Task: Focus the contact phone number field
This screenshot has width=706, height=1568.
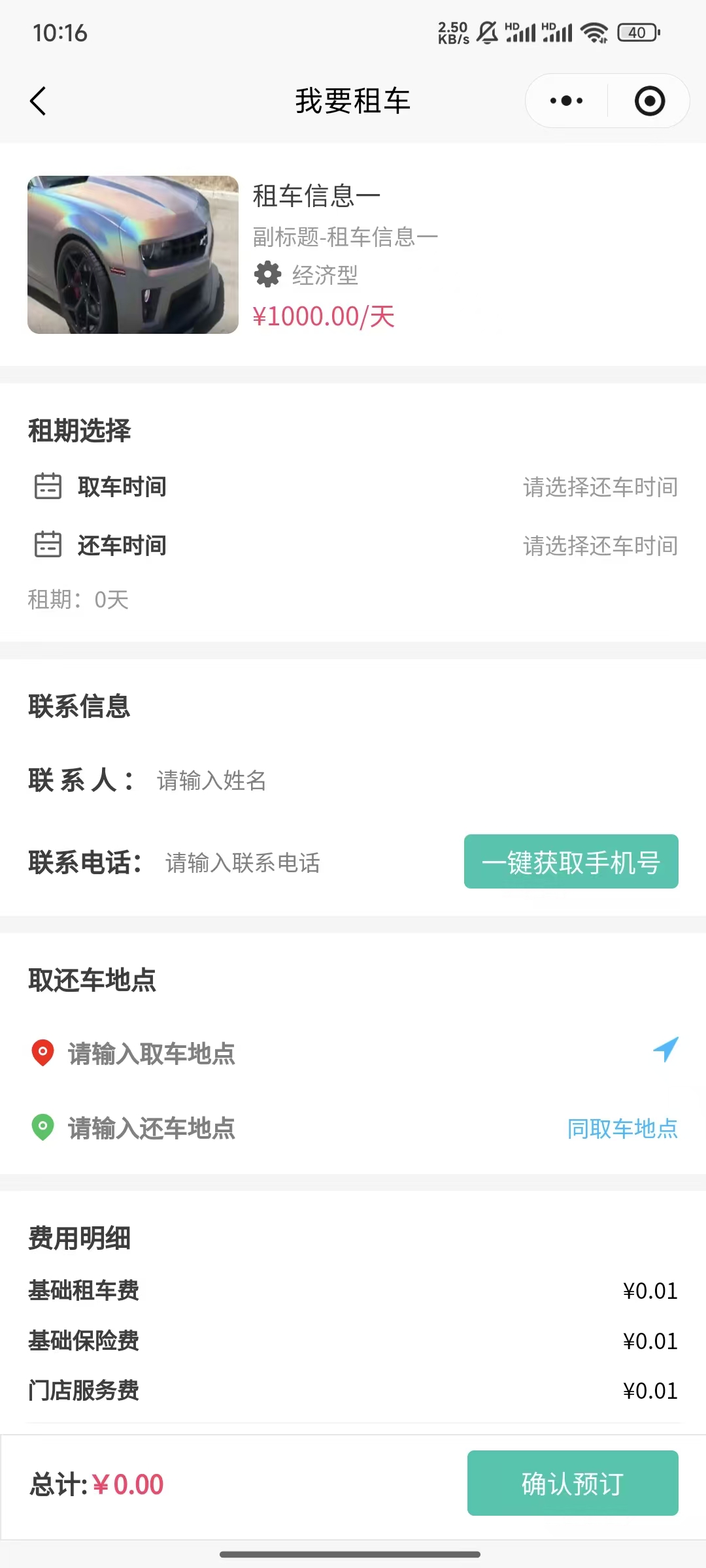Action: click(x=243, y=863)
